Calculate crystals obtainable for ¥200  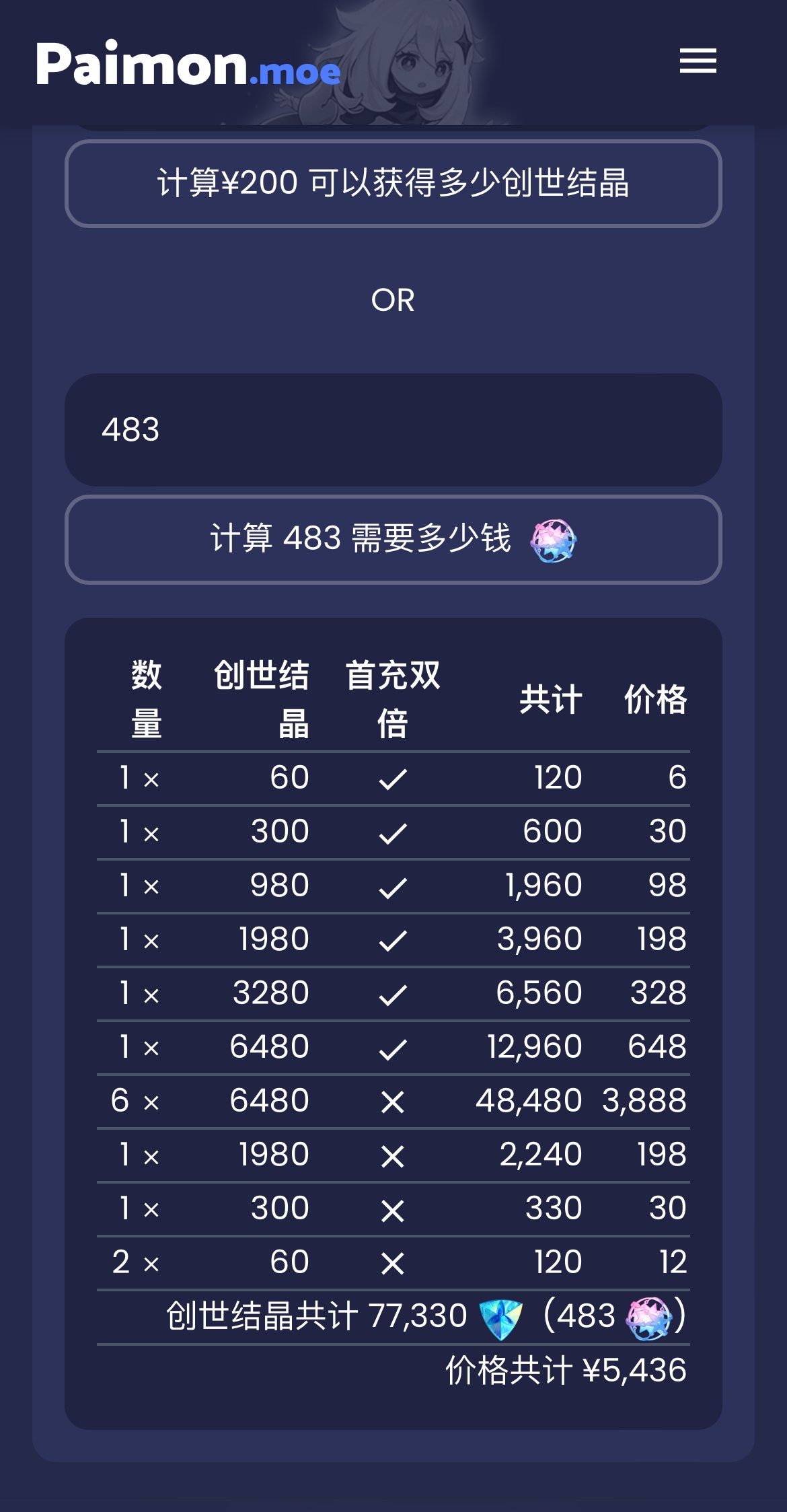pyautogui.click(x=393, y=183)
